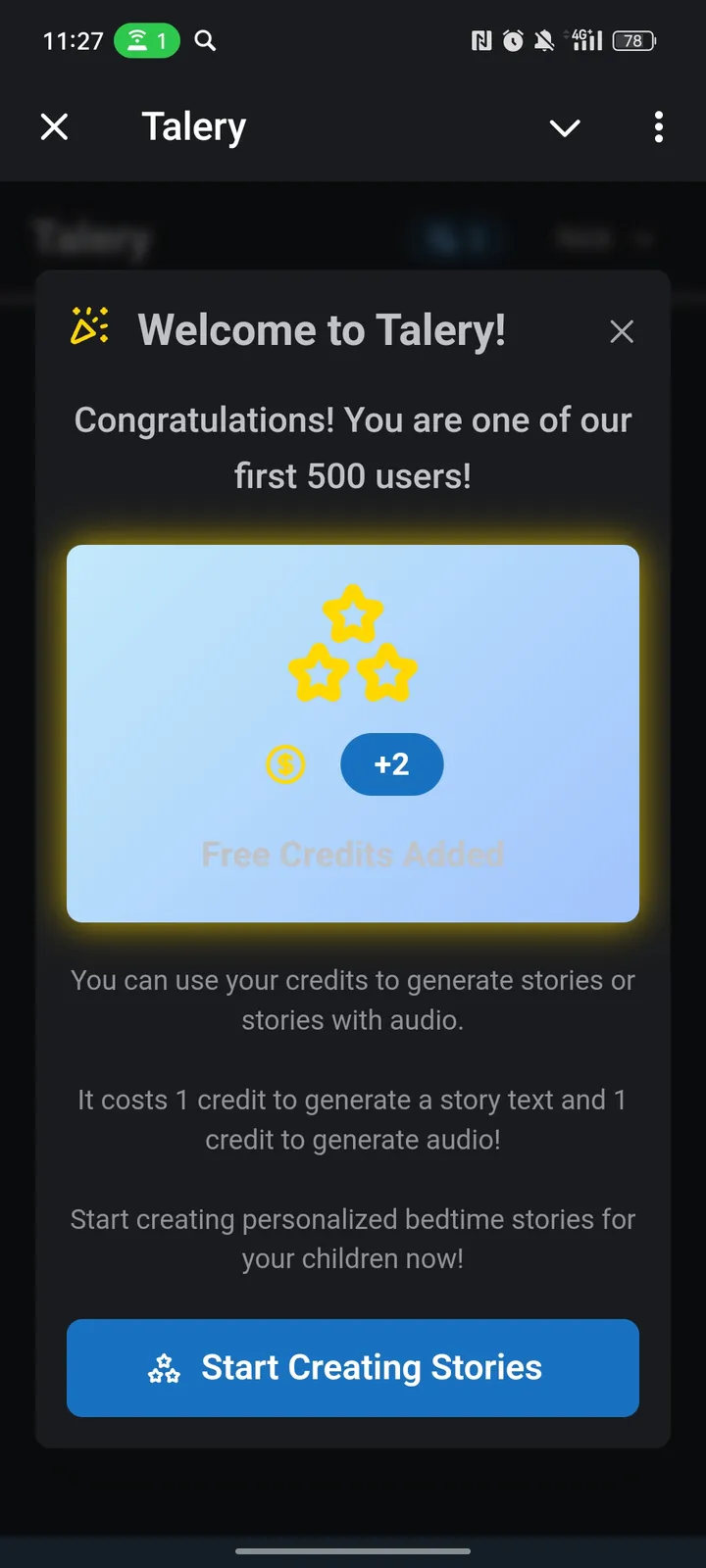Click the three yellow stars illustration
The width and height of the screenshot is (706, 1568).
point(353,642)
